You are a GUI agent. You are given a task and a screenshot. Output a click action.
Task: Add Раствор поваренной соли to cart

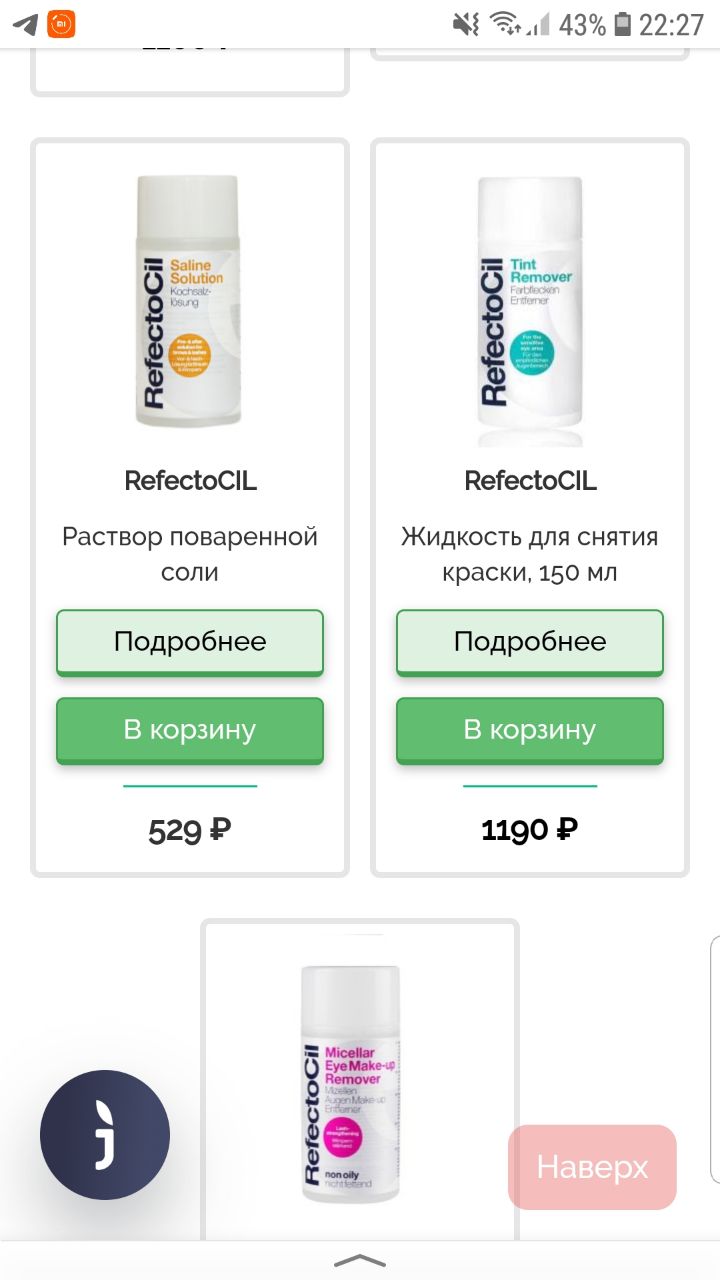tap(190, 731)
